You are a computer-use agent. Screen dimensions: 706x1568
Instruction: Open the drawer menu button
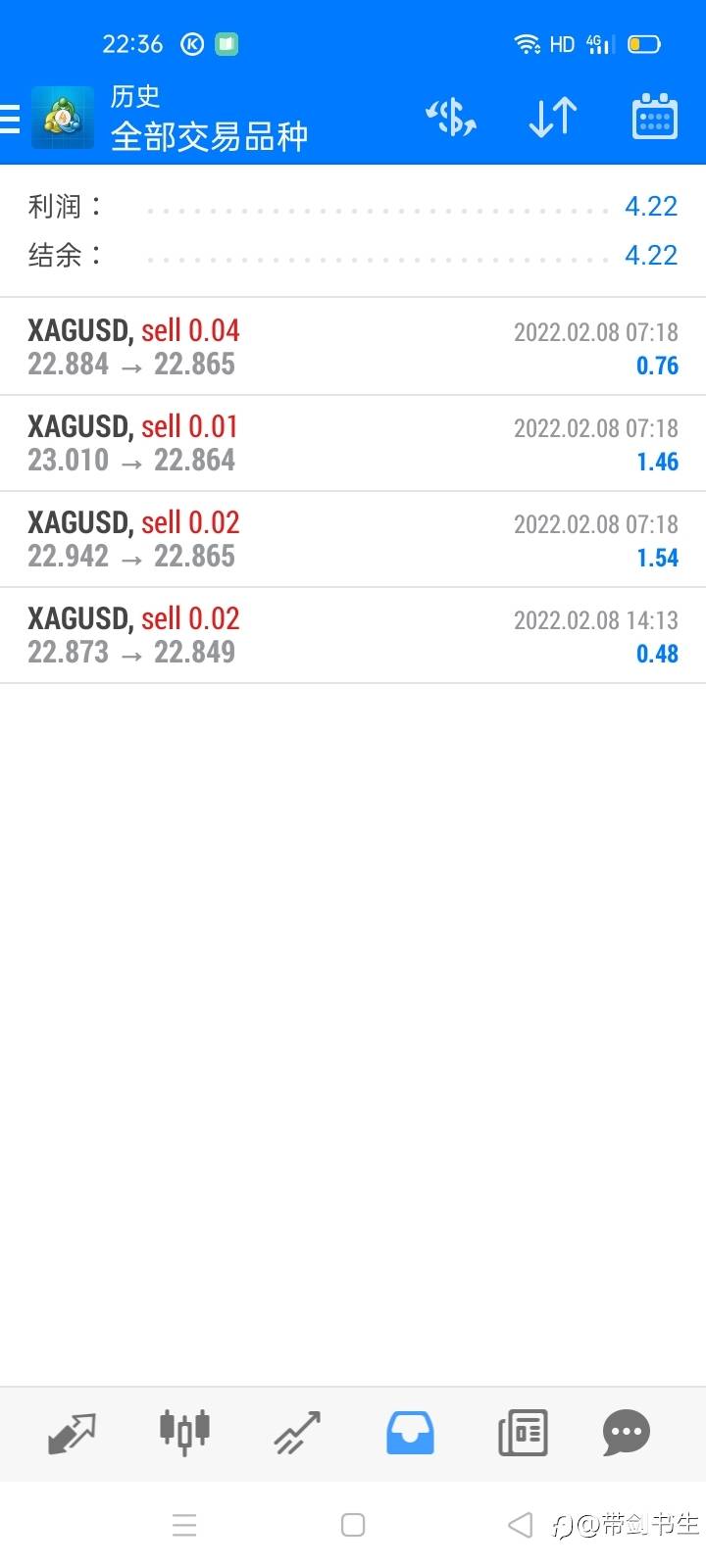10,118
